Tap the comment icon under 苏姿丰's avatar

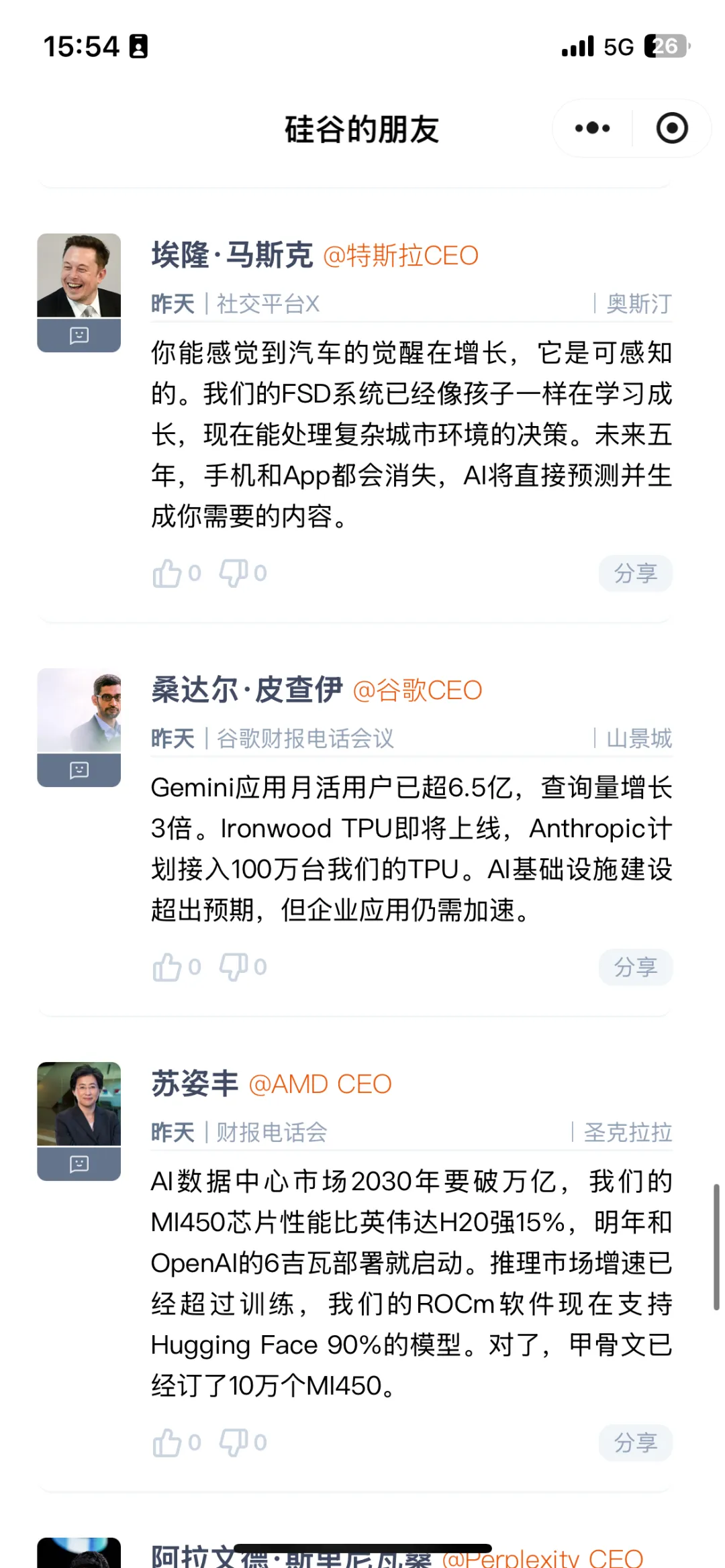tap(79, 1163)
